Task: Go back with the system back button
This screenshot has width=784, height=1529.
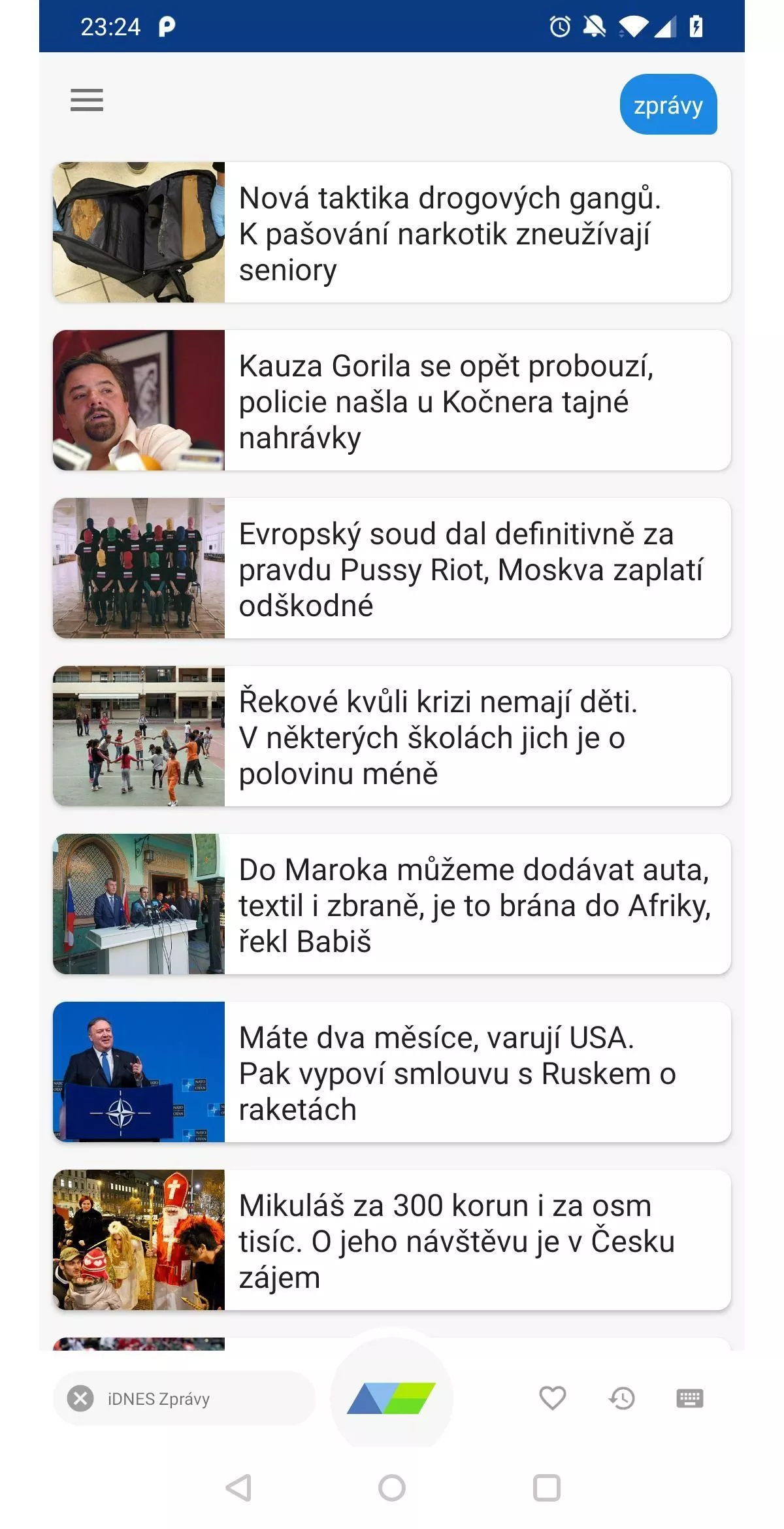Action: (238, 1488)
